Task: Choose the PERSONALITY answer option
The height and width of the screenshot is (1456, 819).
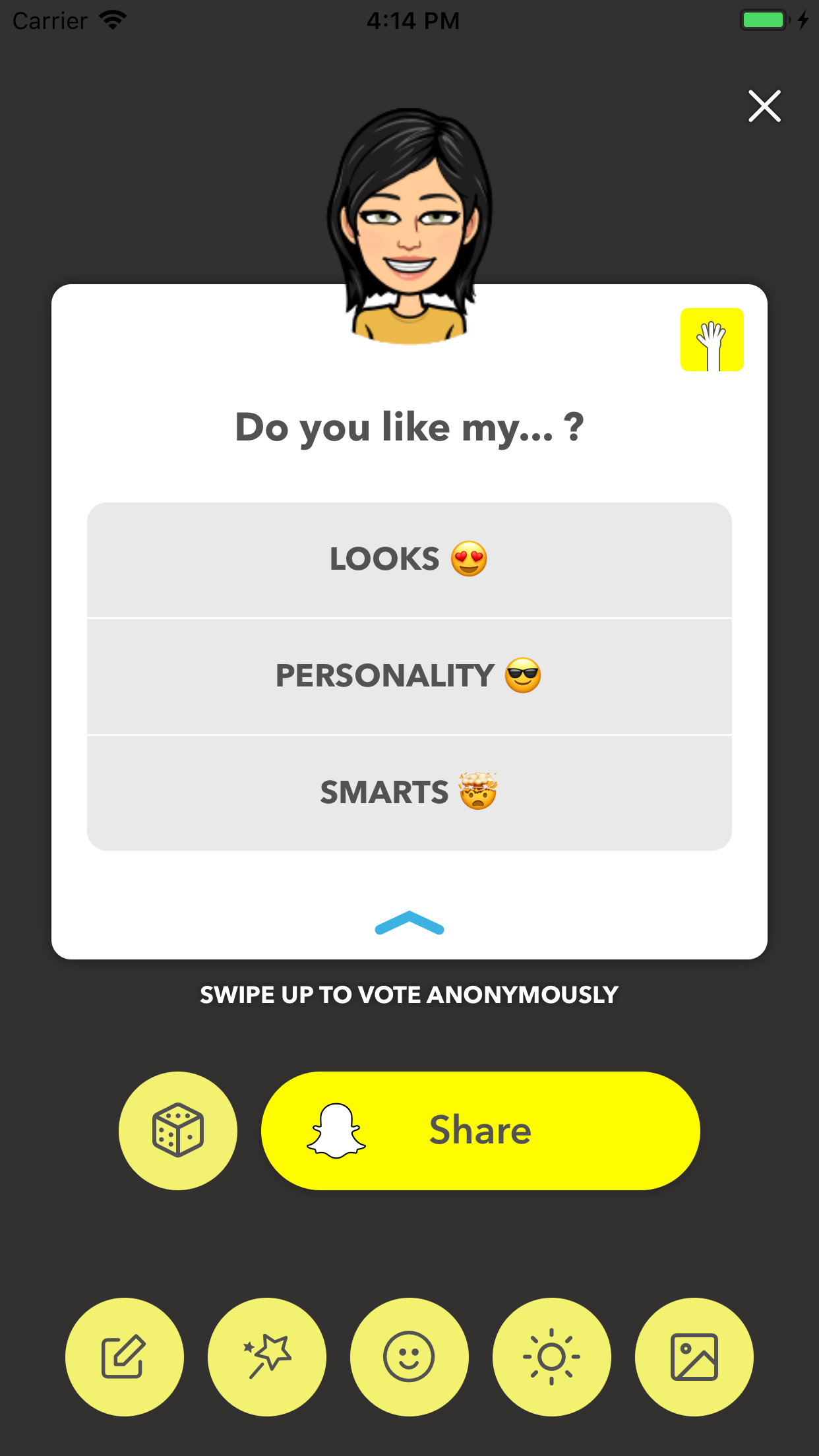Action: (x=409, y=677)
